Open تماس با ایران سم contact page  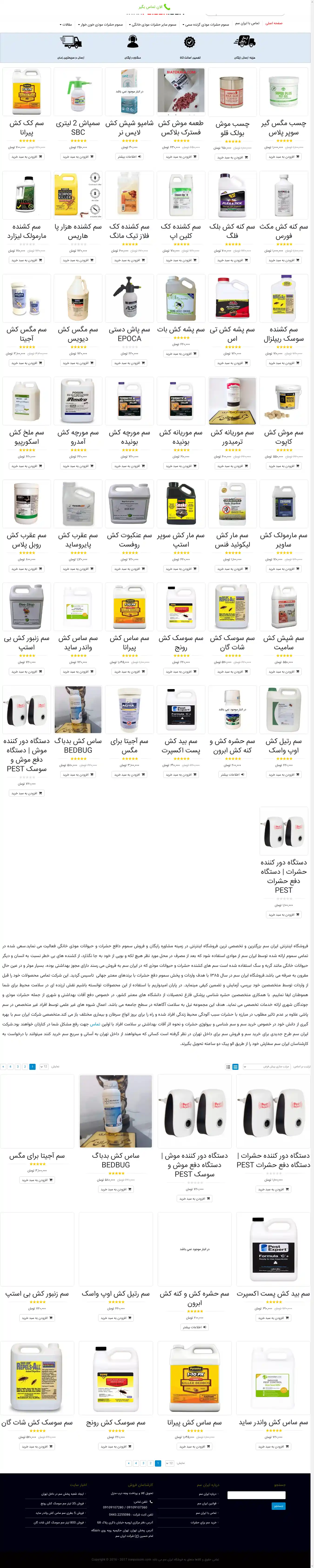click(247, 23)
